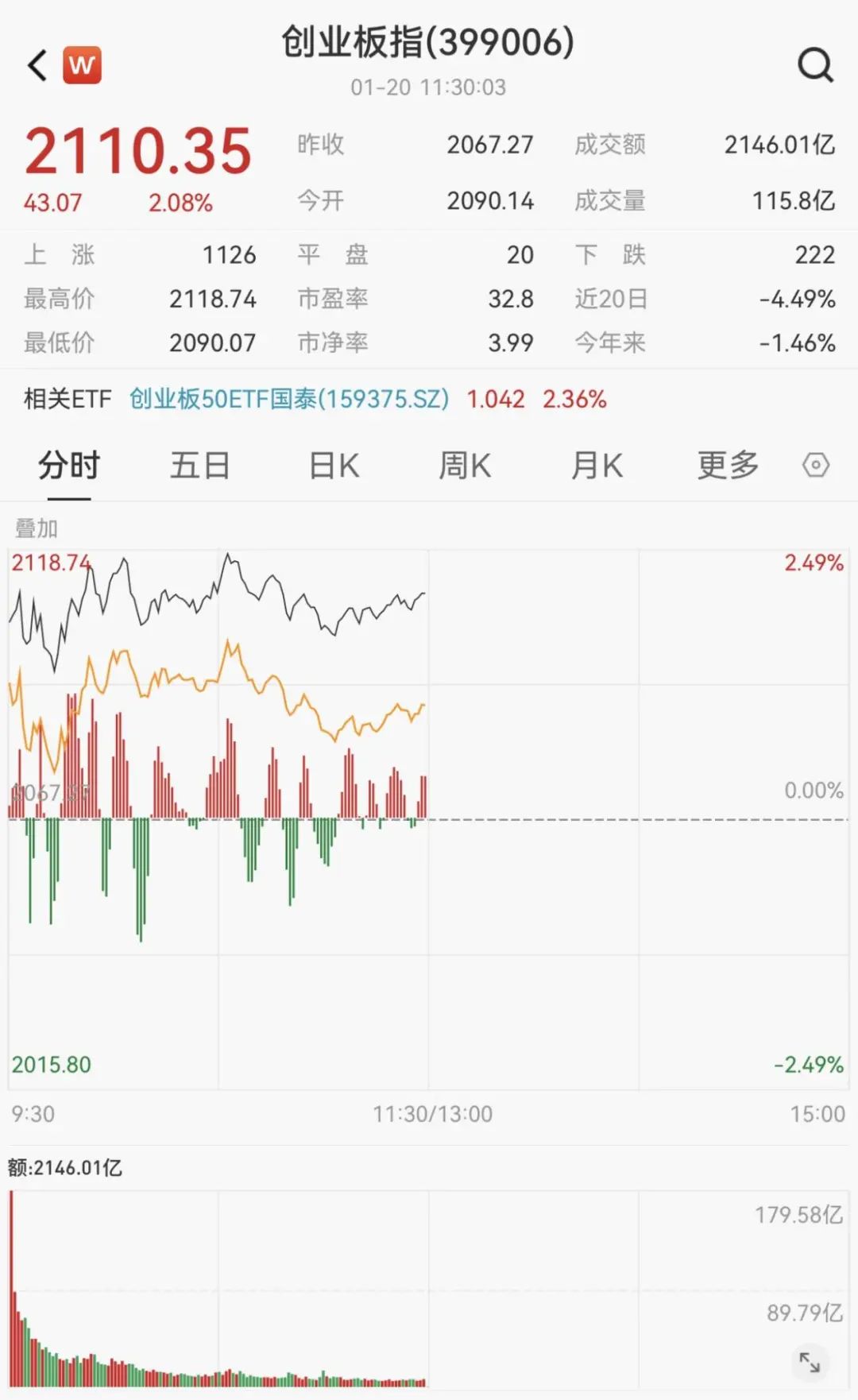Tap 叠加 to overlay another index

[x=37, y=528]
